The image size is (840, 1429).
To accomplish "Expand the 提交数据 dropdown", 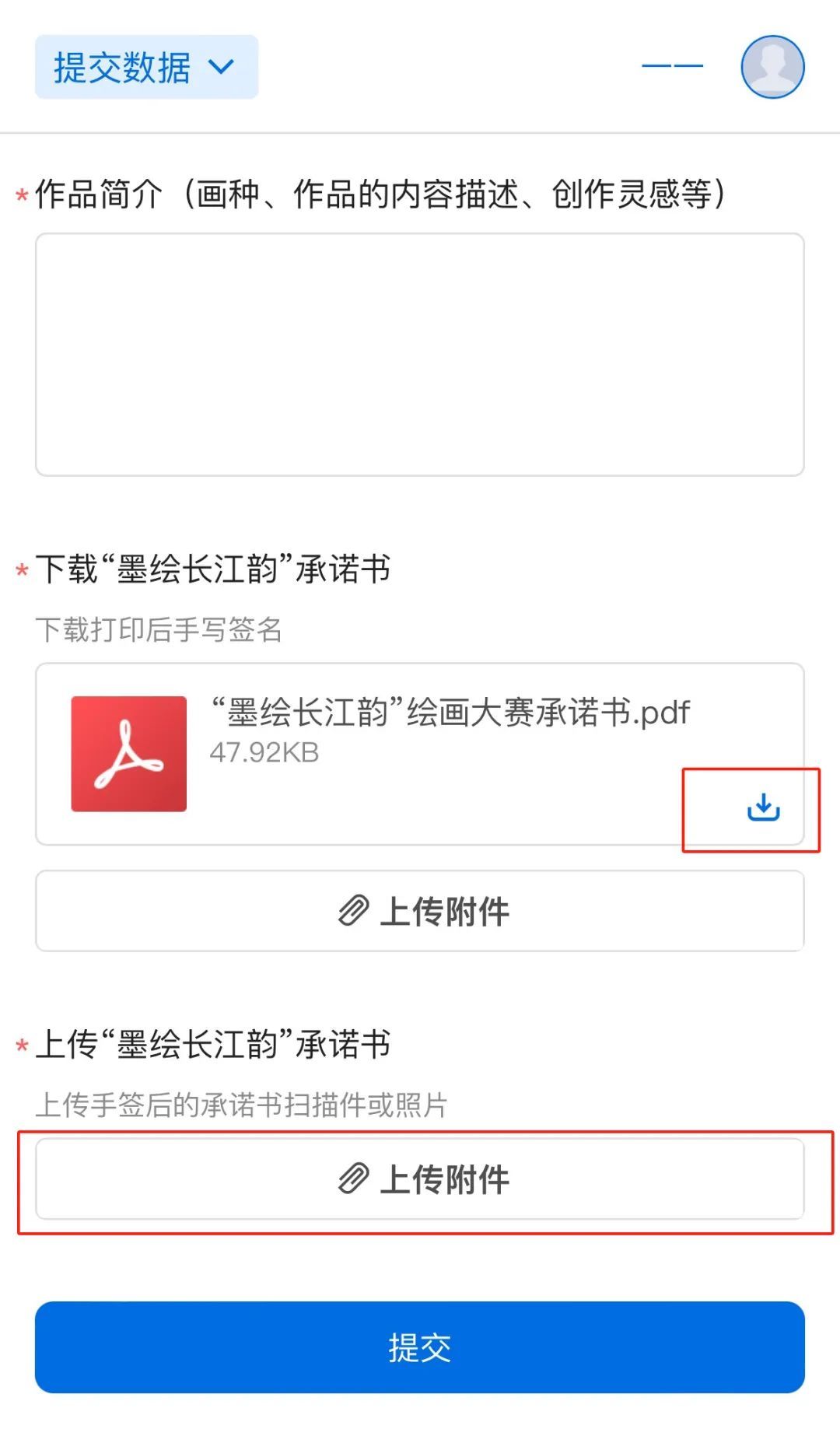I will click(x=146, y=68).
